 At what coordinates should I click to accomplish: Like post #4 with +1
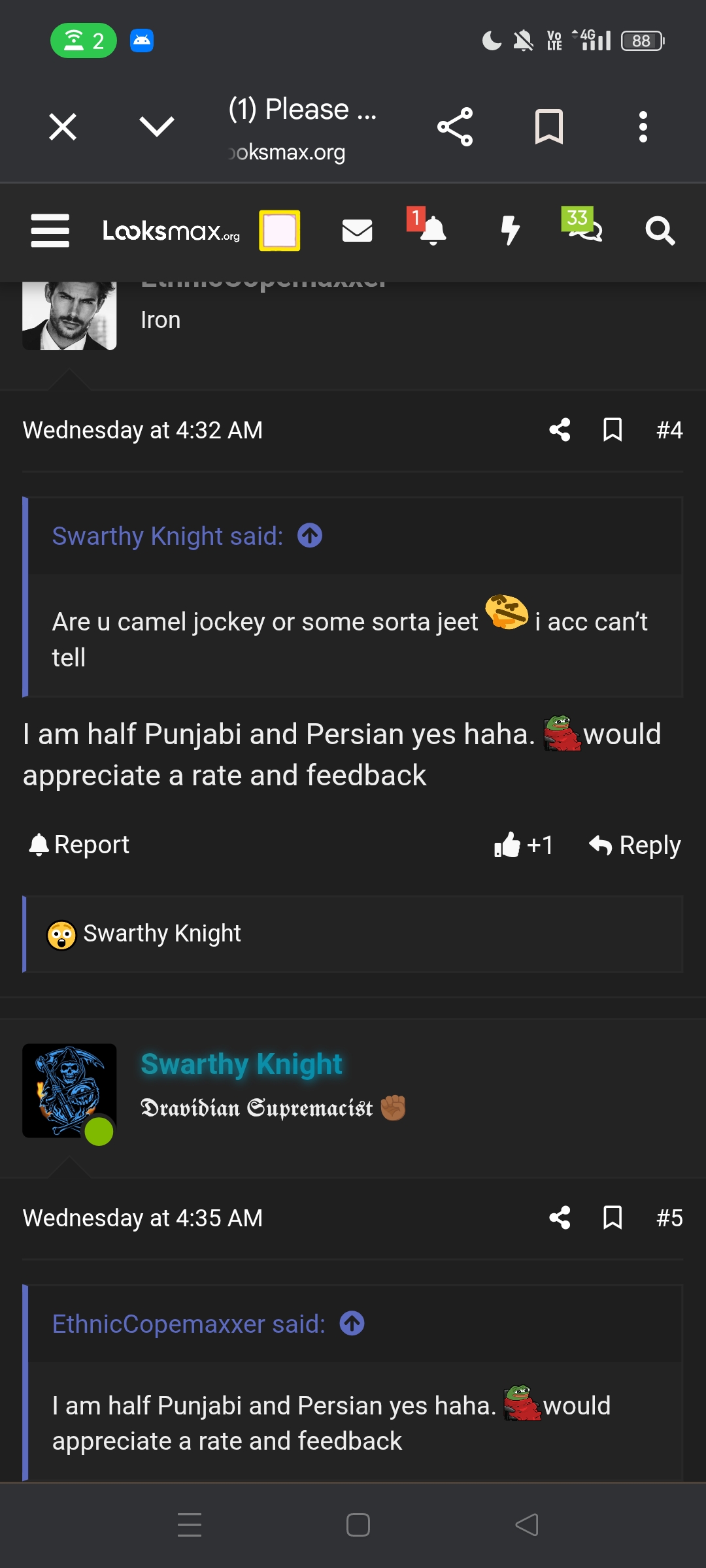[524, 845]
